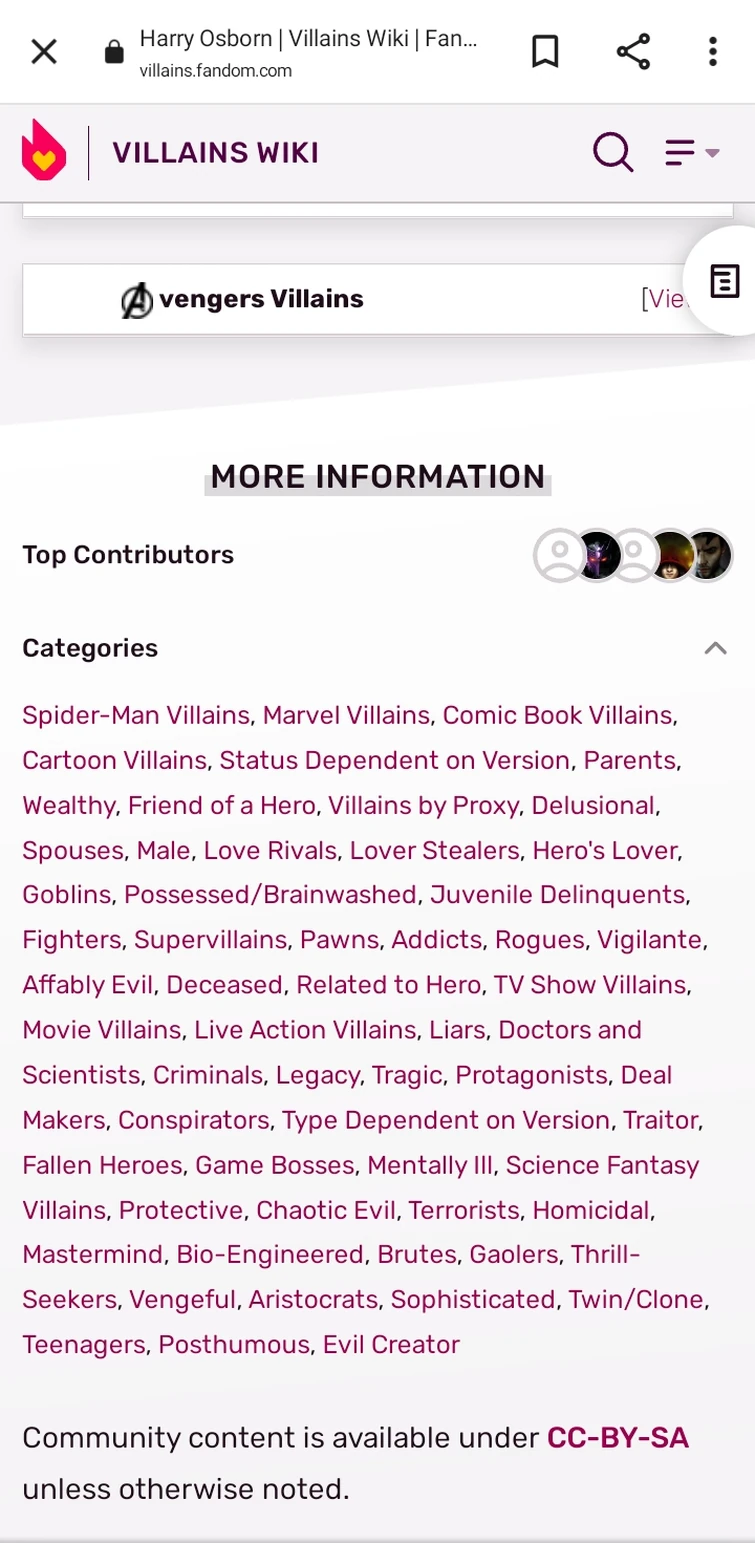This screenshot has height=1543, width=755.
Task: Click the Fandom flame logo
Action: [43, 150]
